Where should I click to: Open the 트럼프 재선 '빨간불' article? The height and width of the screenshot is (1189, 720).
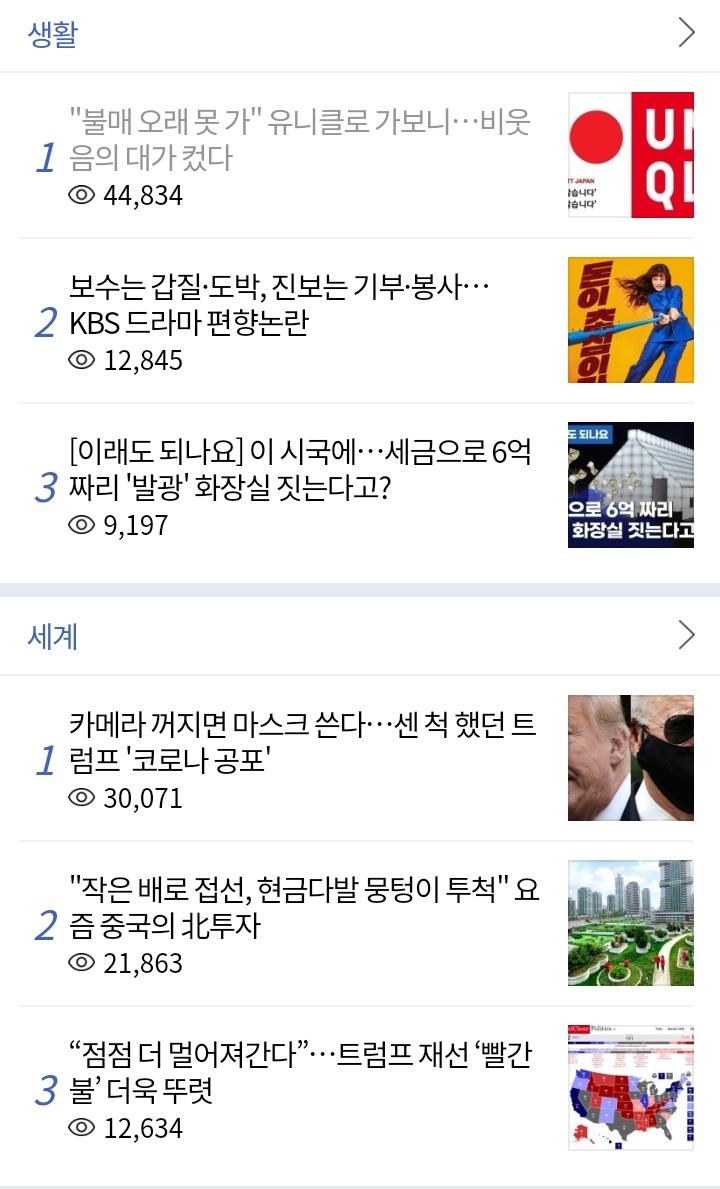tap(300, 1073)
